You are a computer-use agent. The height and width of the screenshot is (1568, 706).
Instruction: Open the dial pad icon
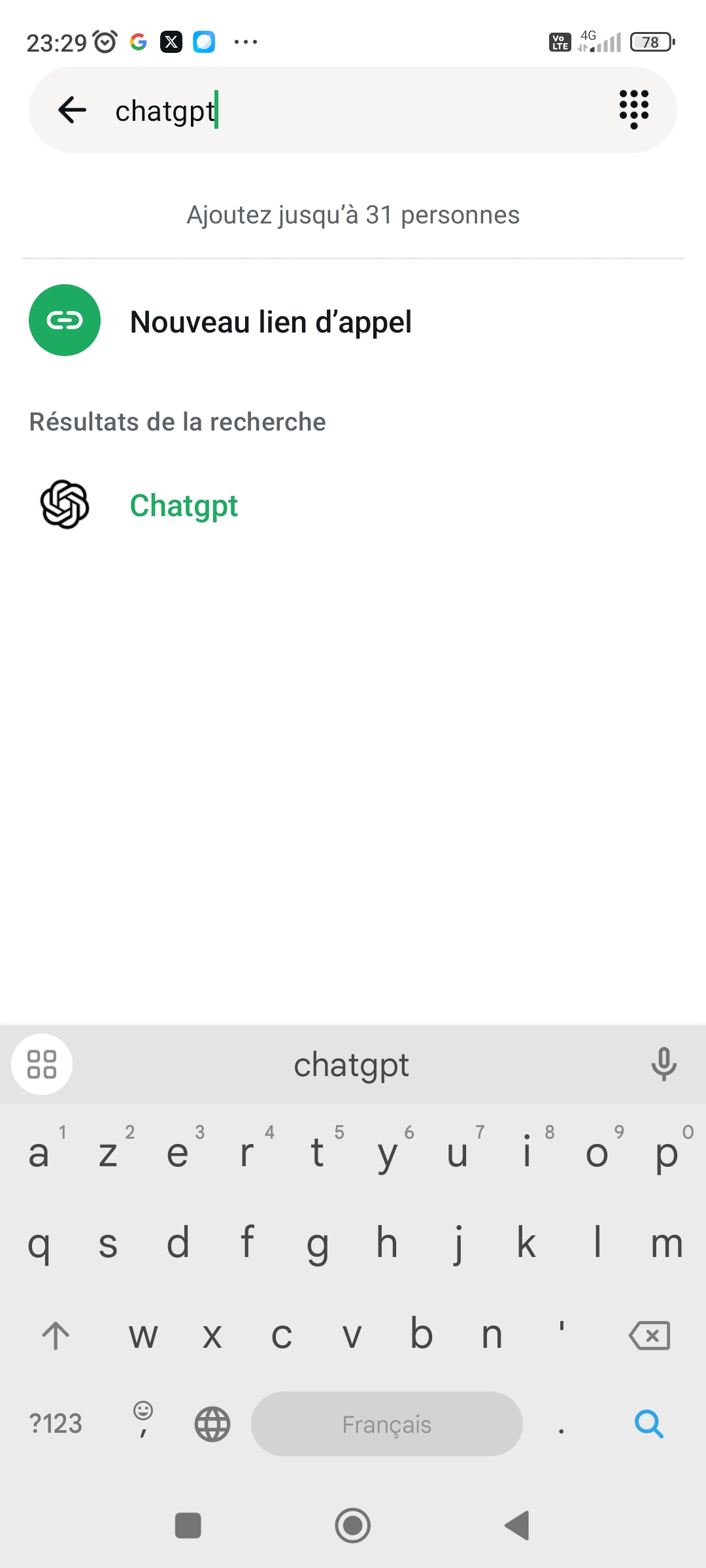click(x=633, y=109)
